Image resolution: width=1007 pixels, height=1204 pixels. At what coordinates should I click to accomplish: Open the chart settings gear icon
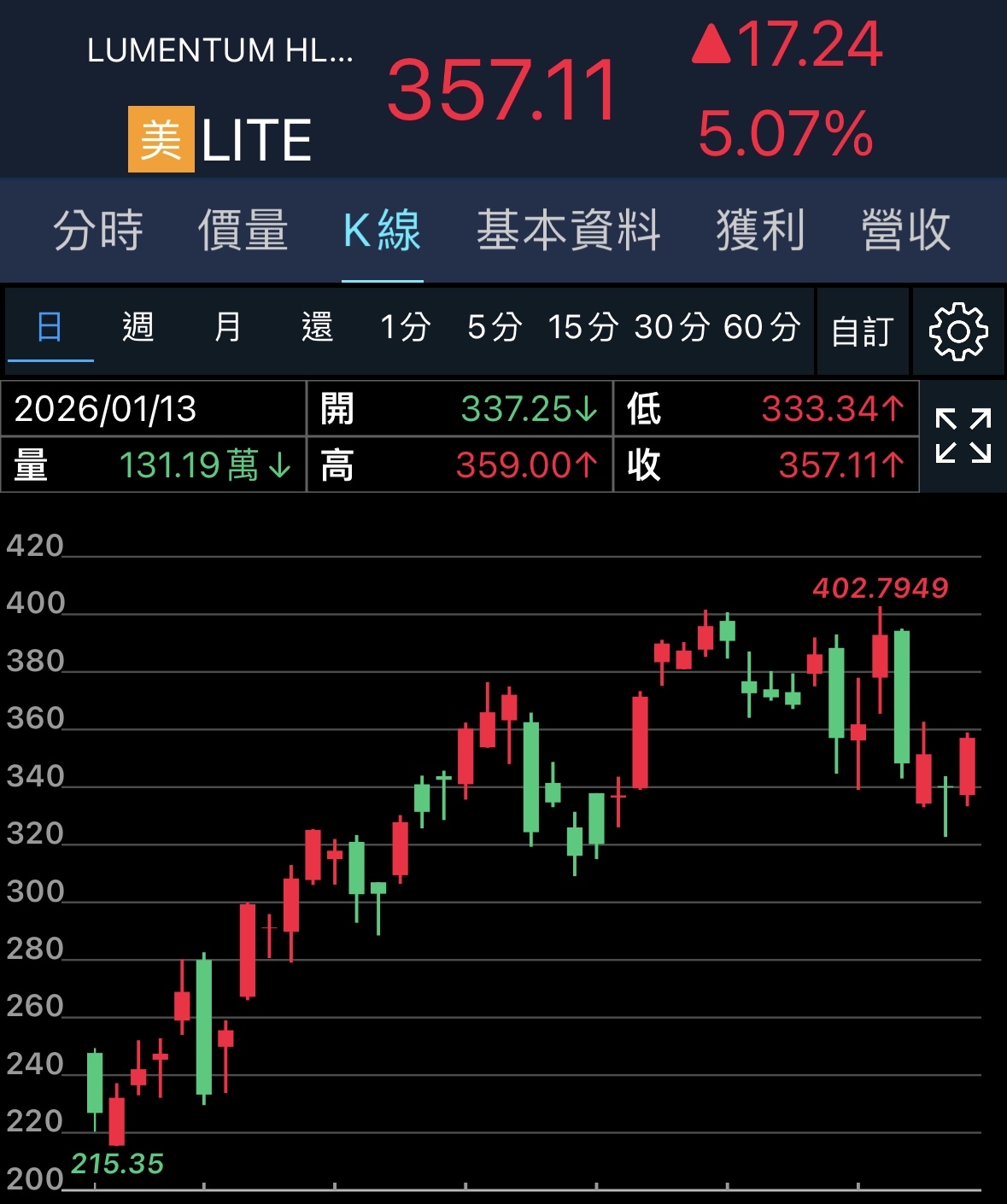click(958, 333)
